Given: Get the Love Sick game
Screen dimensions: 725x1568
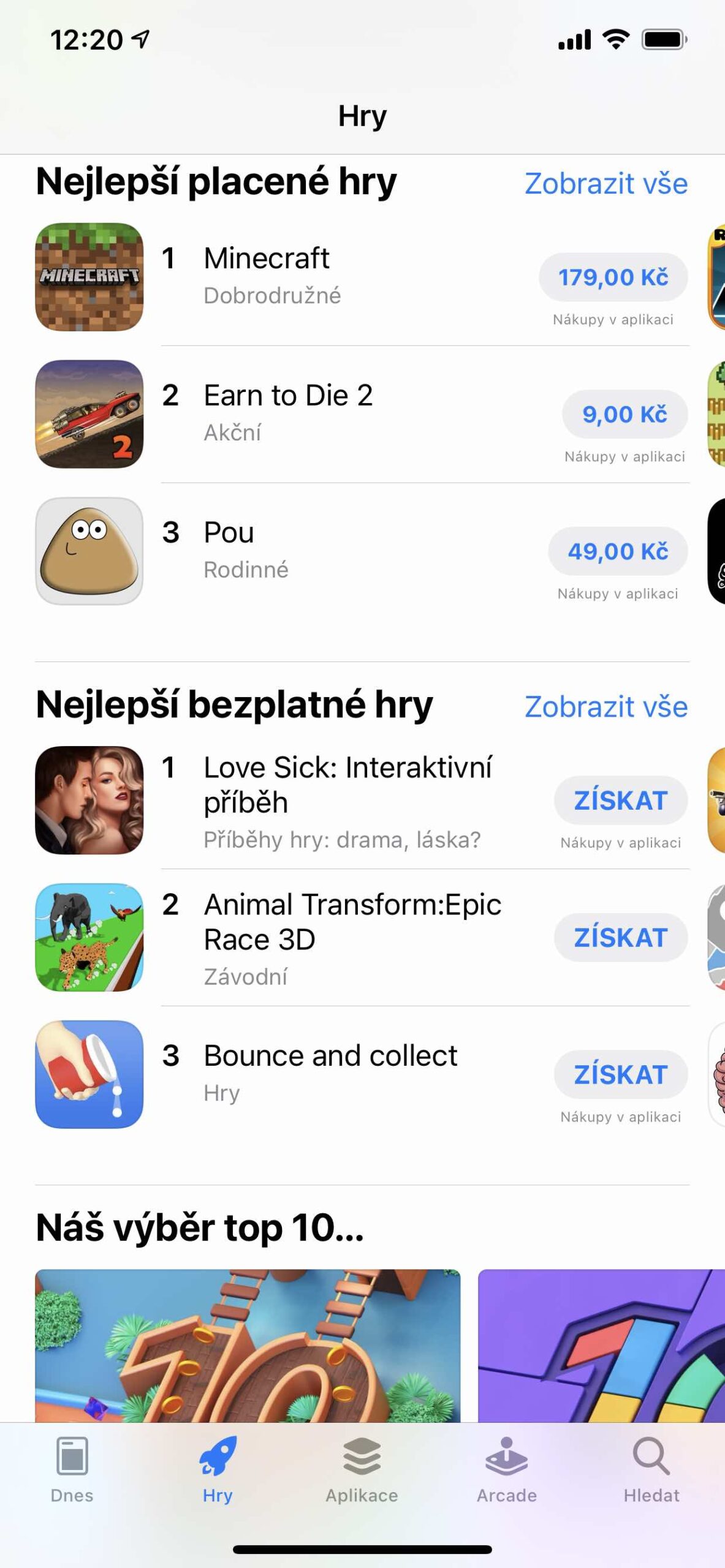Looking at the screenshot, I should click(620, 801).
